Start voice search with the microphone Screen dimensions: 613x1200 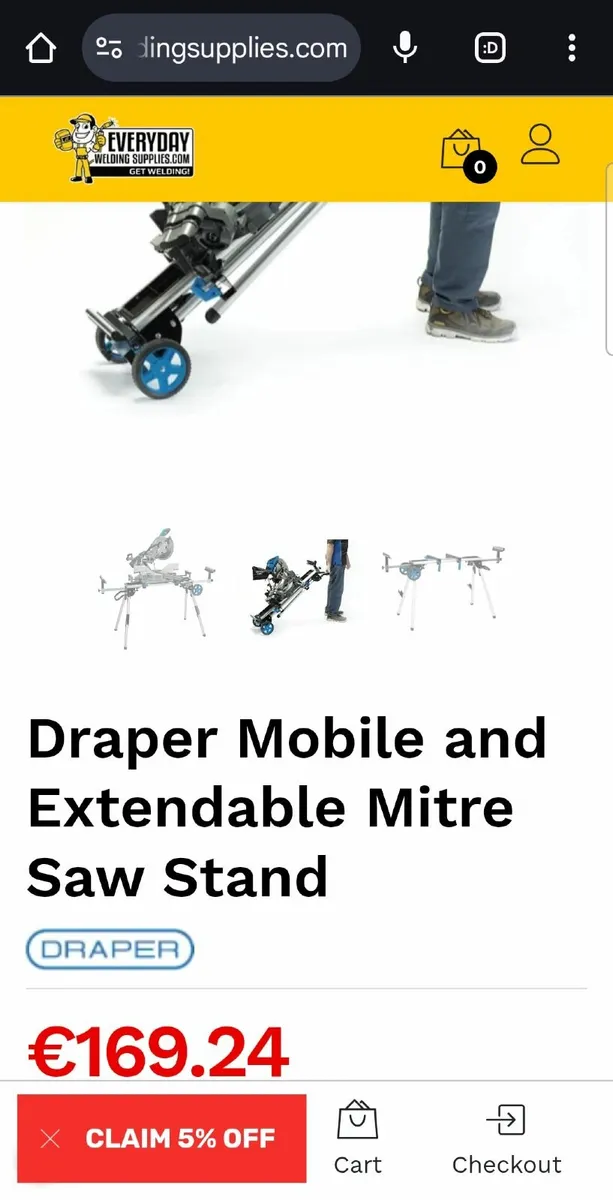405,48
